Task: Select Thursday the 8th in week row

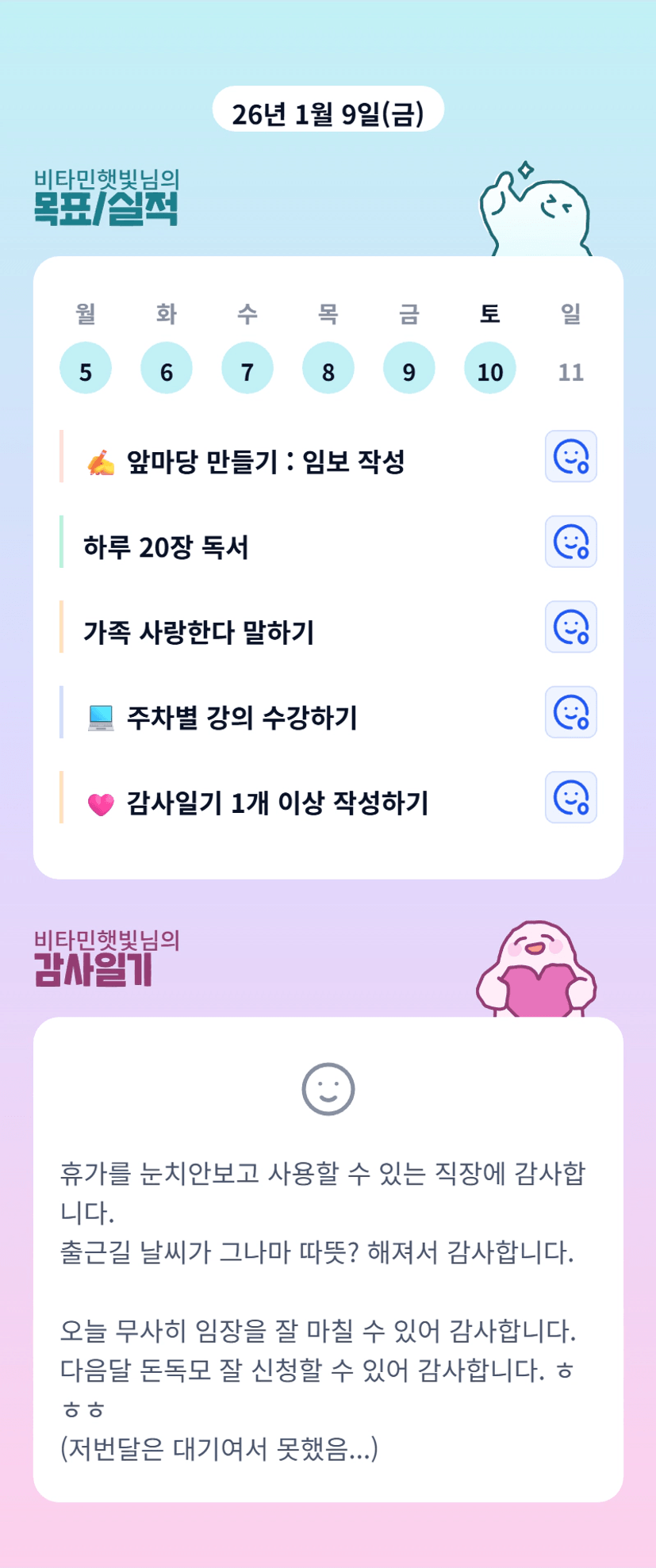Action: pyautogui.click(x=328, y=369)
